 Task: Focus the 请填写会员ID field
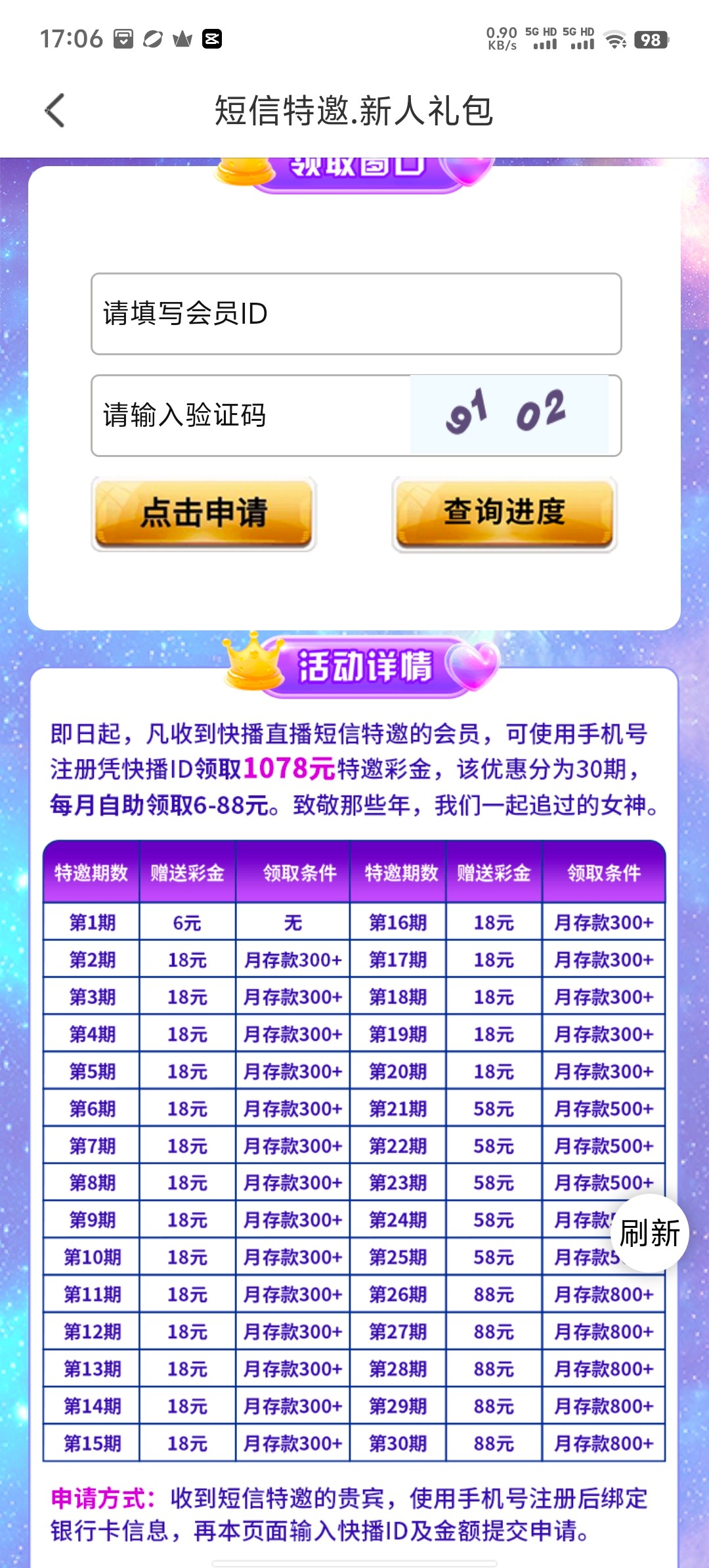pos(356,314)
